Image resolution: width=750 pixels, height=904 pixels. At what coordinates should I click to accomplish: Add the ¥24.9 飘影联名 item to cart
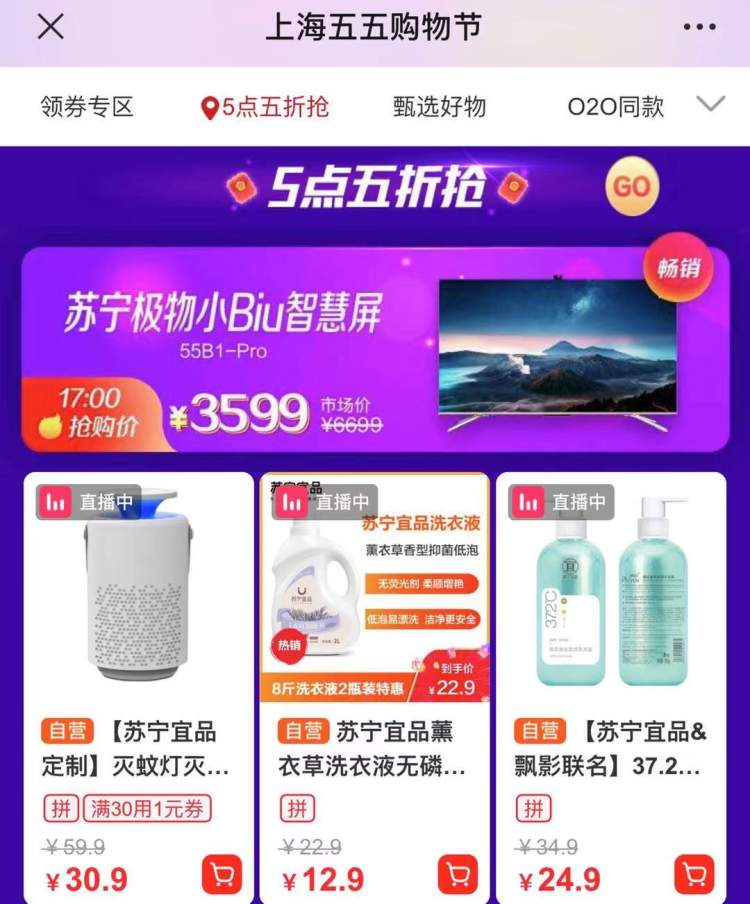tap(694, 875)
